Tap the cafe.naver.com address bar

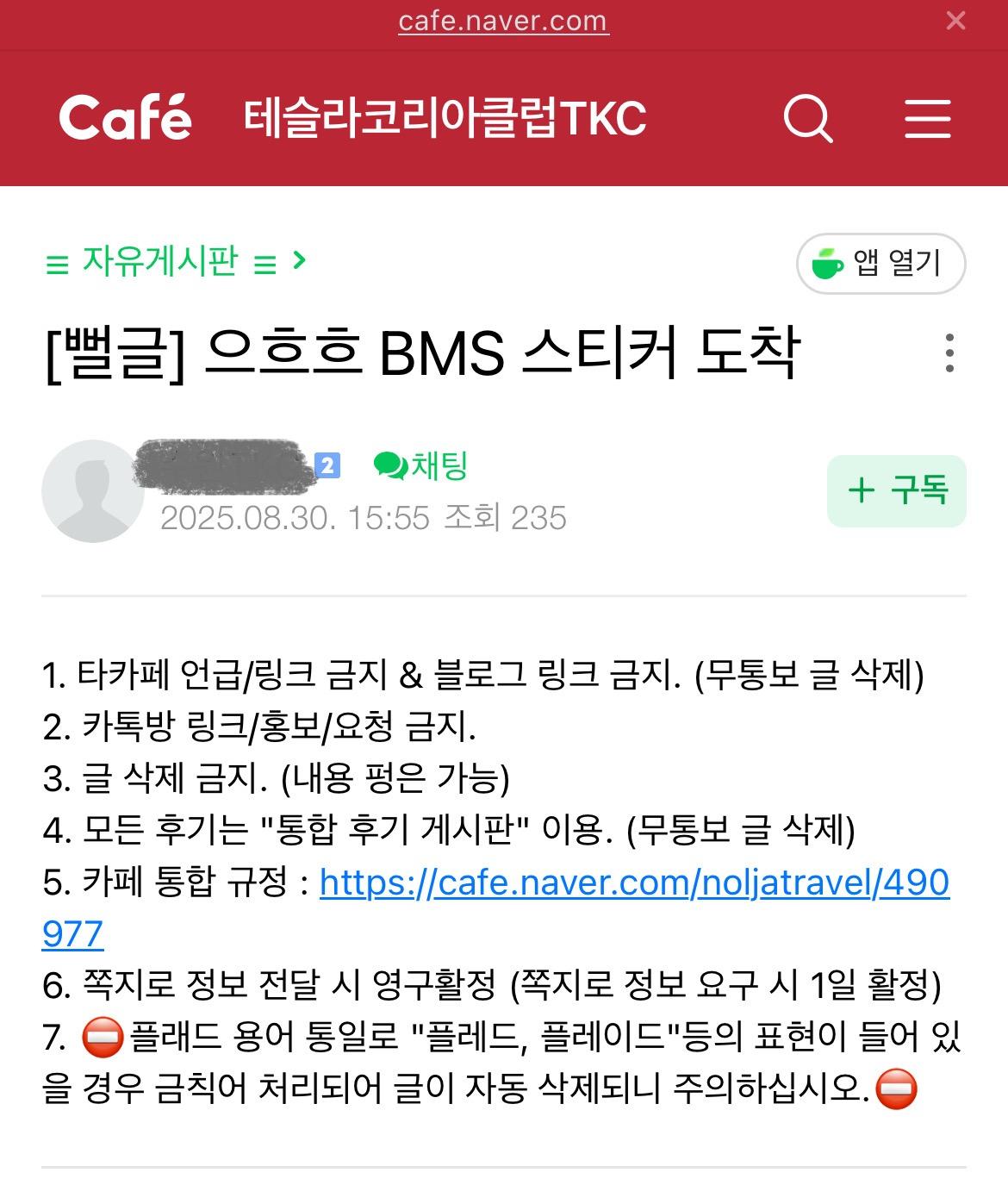point(503,21)
